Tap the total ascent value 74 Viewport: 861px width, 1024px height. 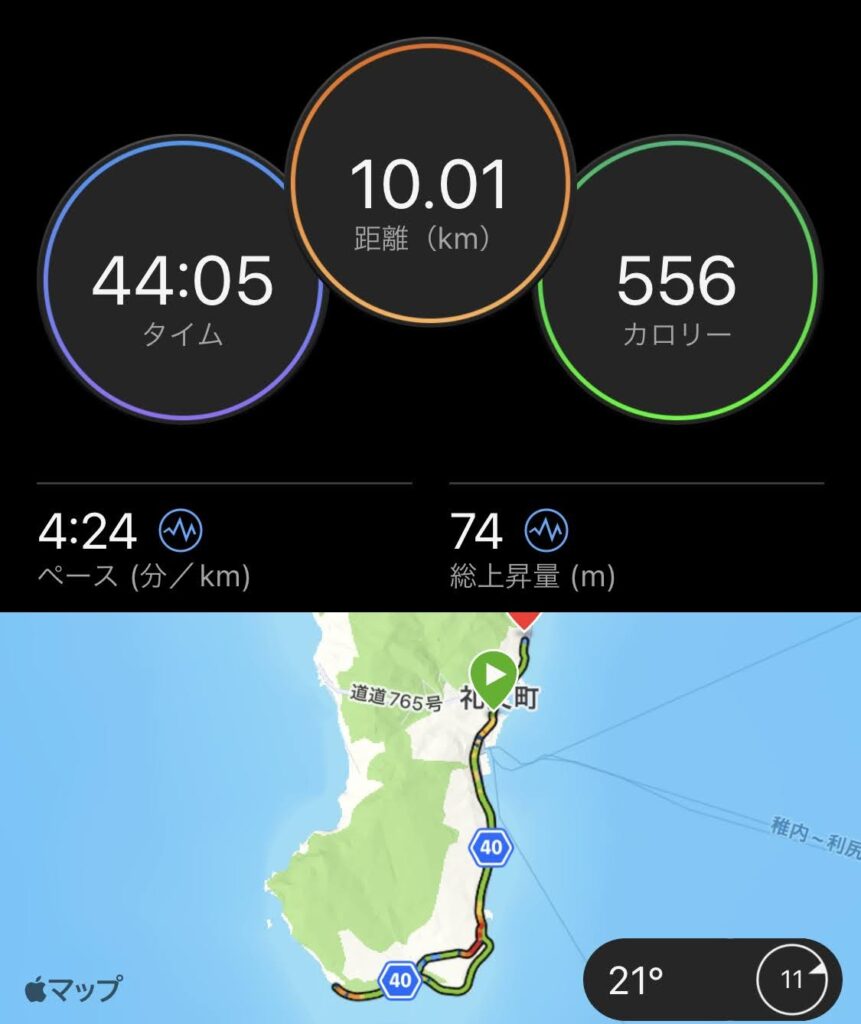coord(476,532)
